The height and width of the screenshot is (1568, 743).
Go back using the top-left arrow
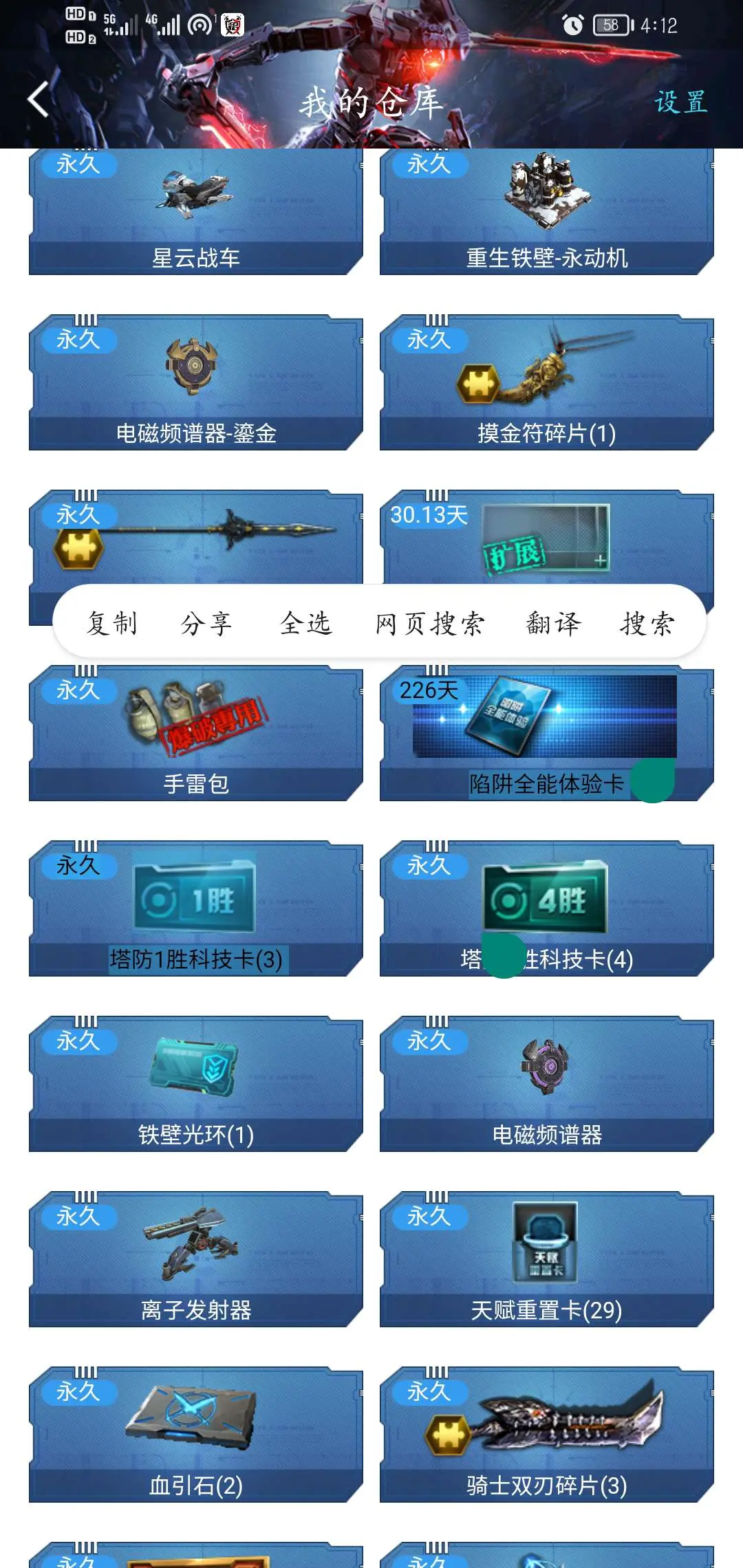(39, 100)
